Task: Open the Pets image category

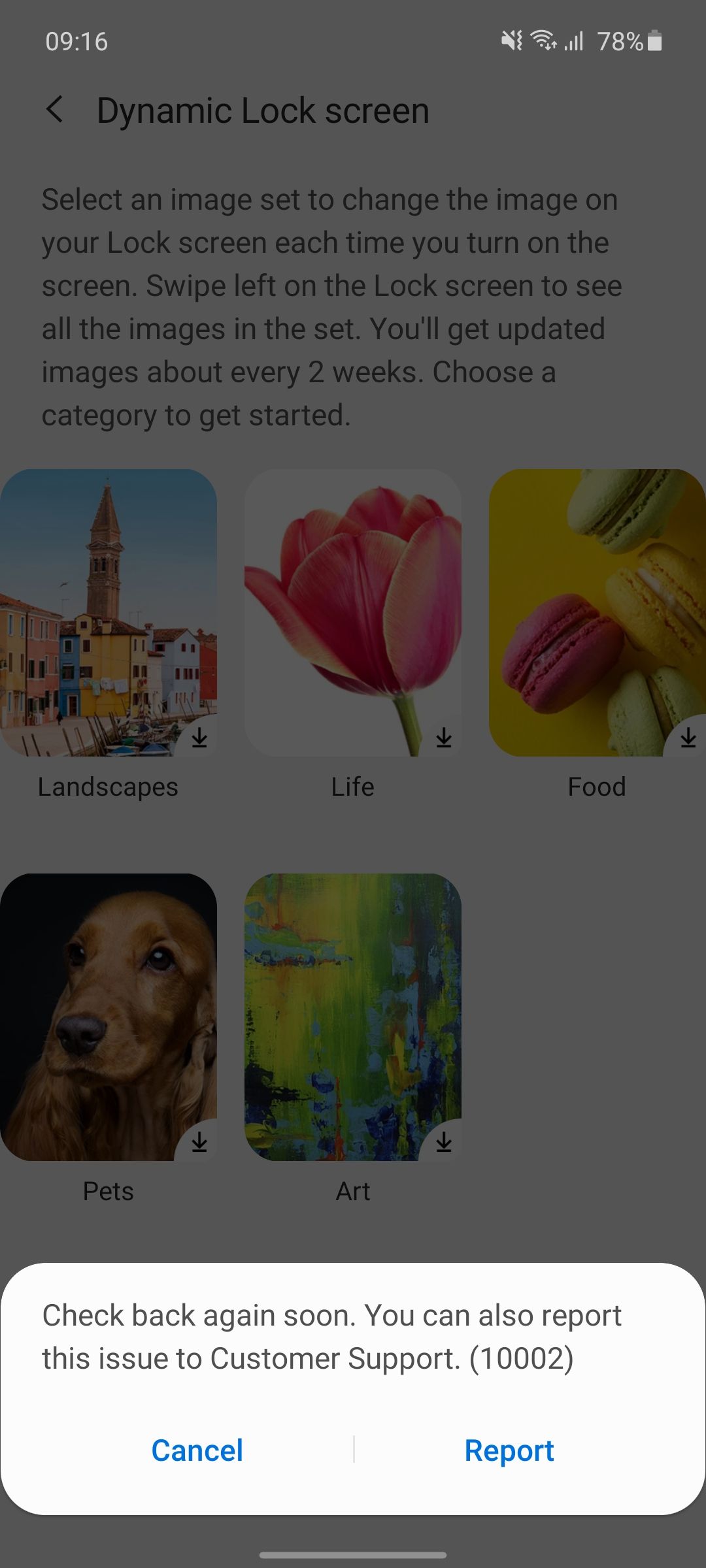Action: (109, 1017)
